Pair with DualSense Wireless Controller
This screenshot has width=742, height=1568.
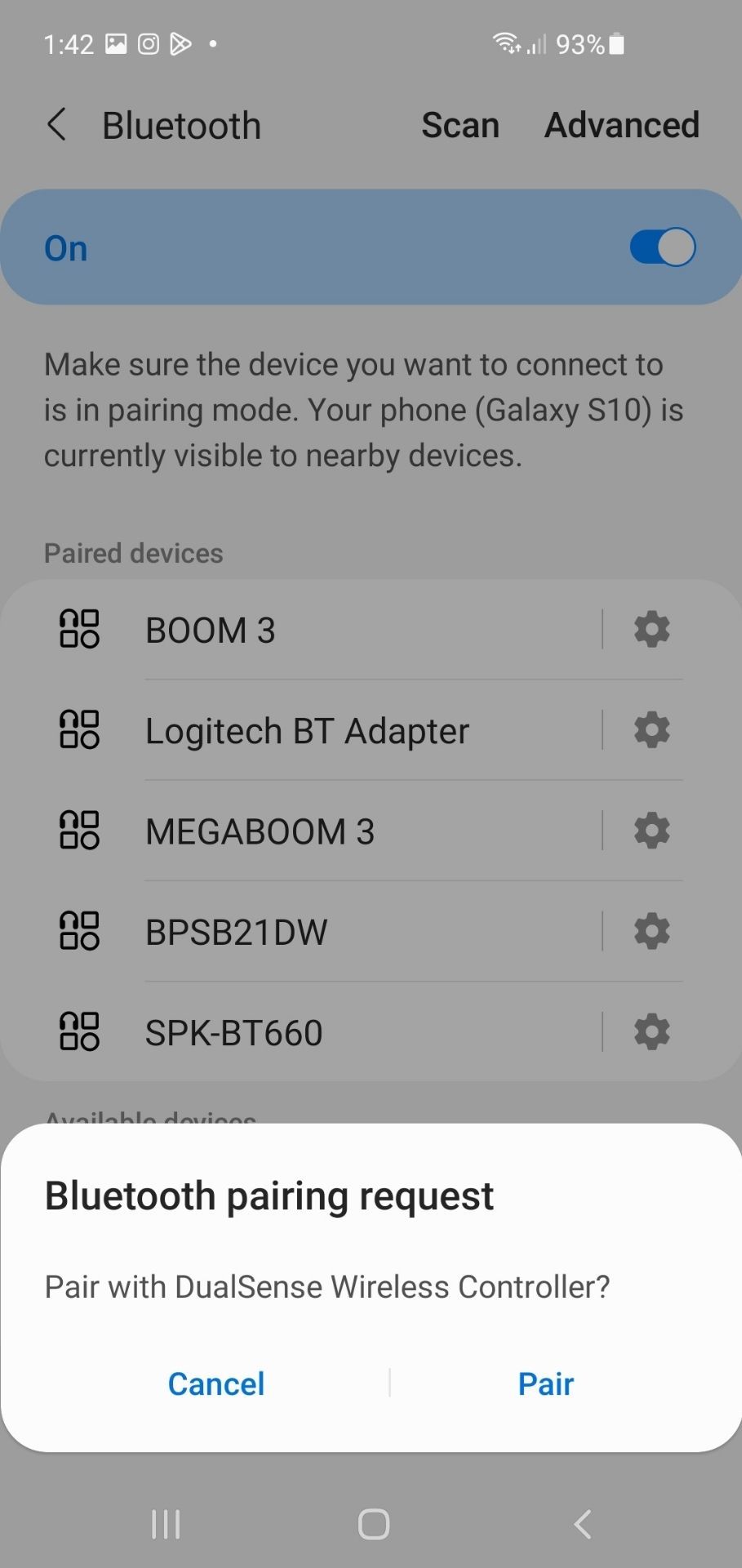[545, 1383]
